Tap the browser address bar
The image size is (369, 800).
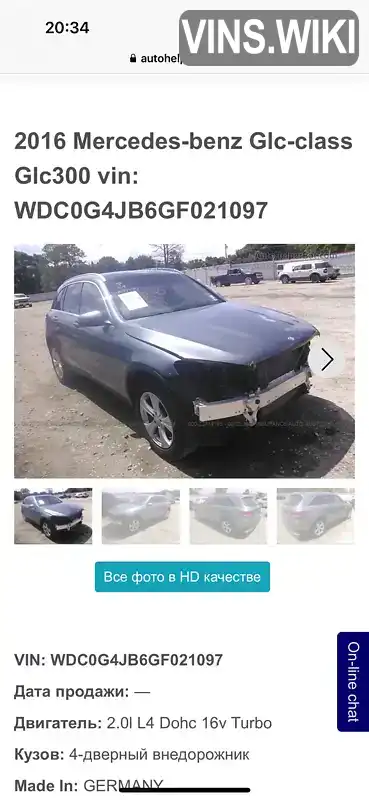tap(155, 59)
